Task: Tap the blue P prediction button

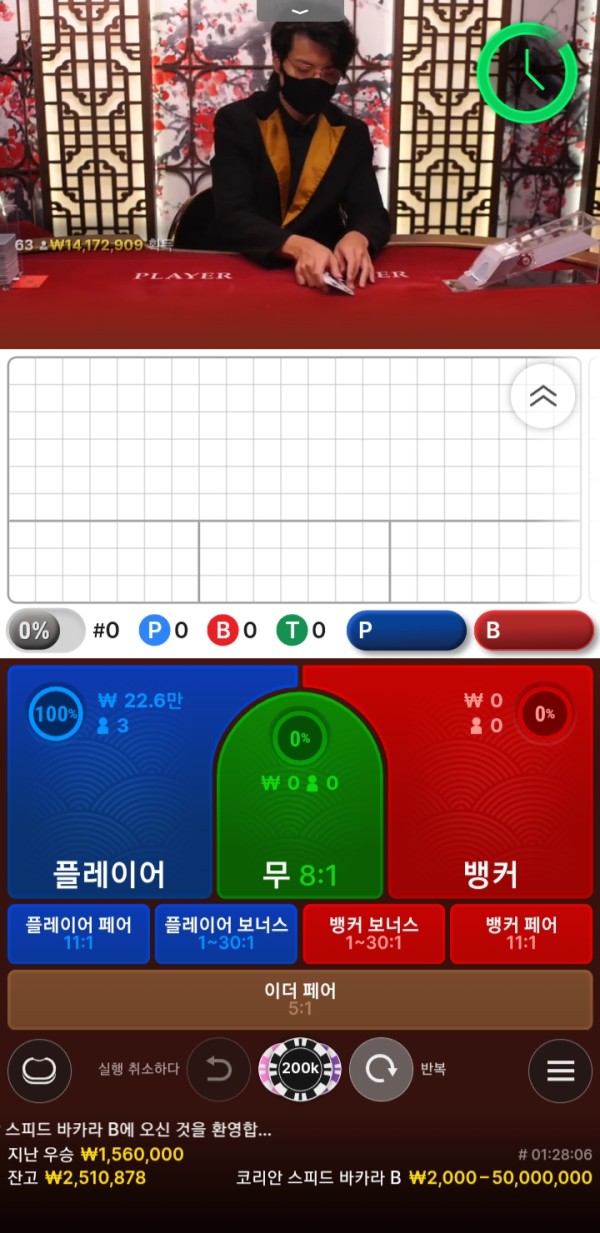Action: 406,631
